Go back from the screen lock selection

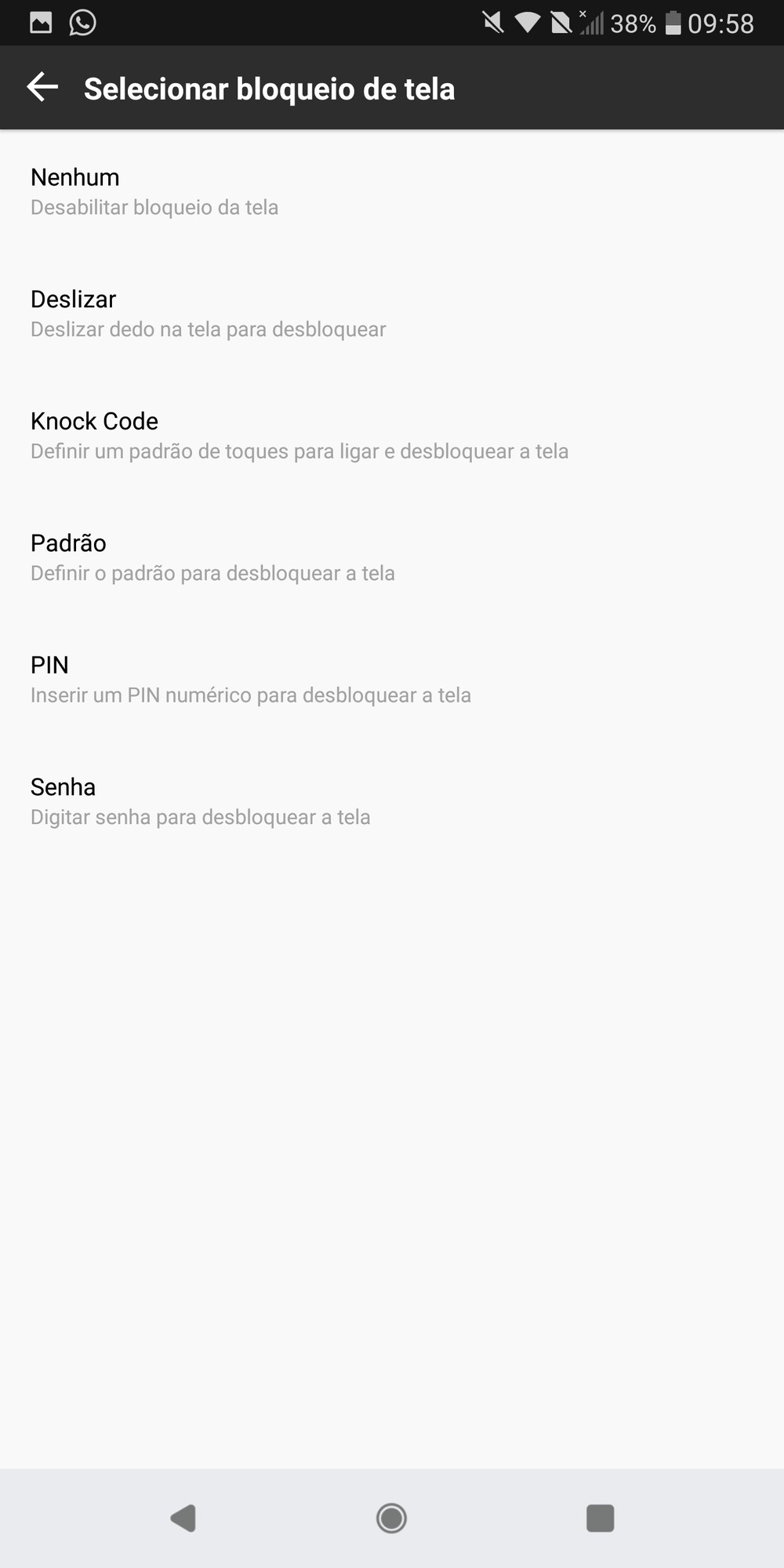[43, 87]
